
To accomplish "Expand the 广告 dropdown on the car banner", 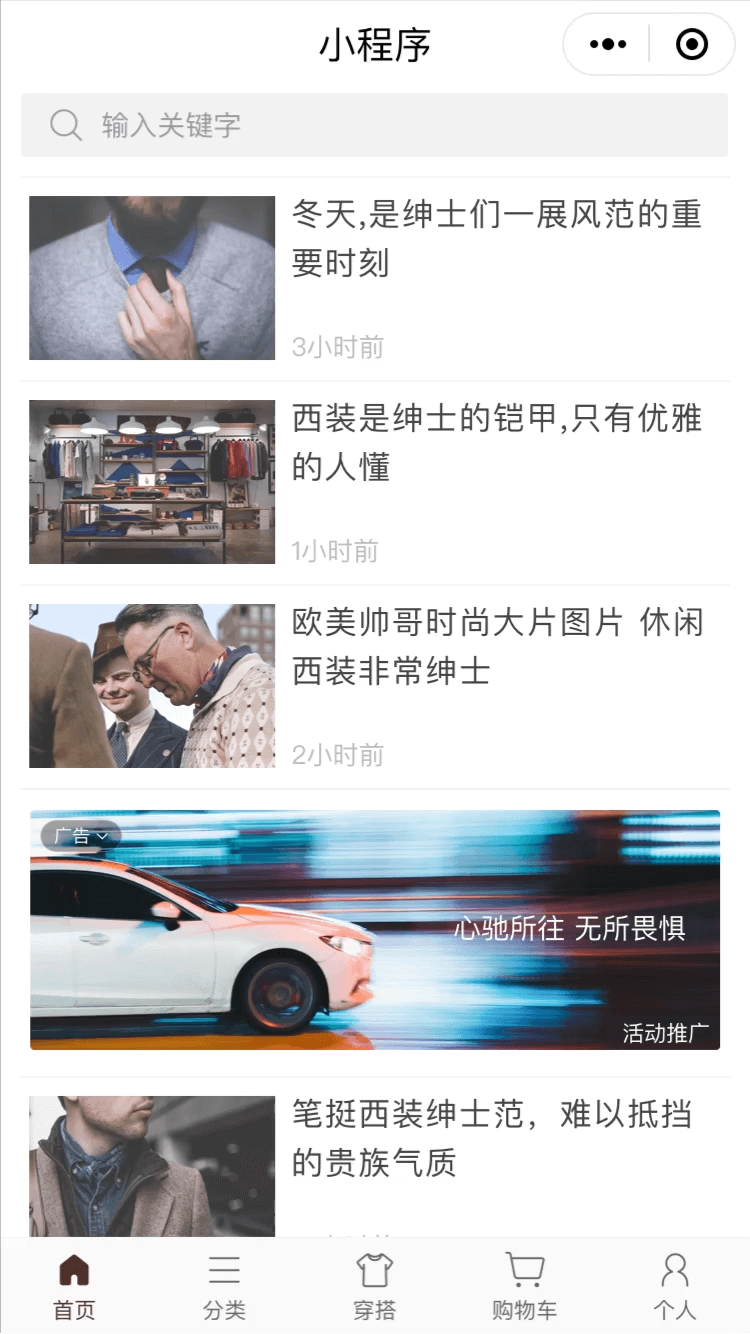I will [x=81, y=836].
